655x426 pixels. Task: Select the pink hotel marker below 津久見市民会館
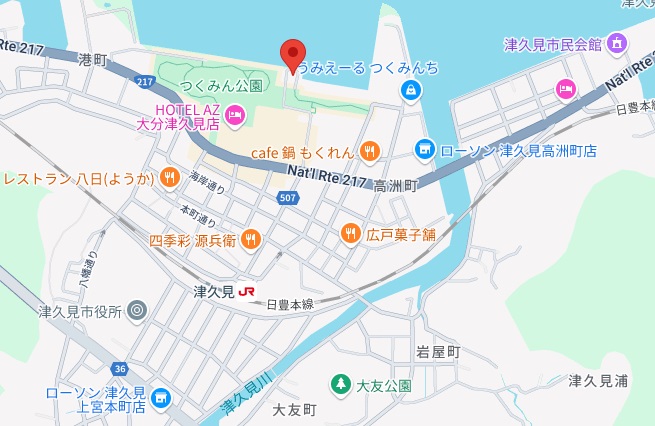coord(566,89)
